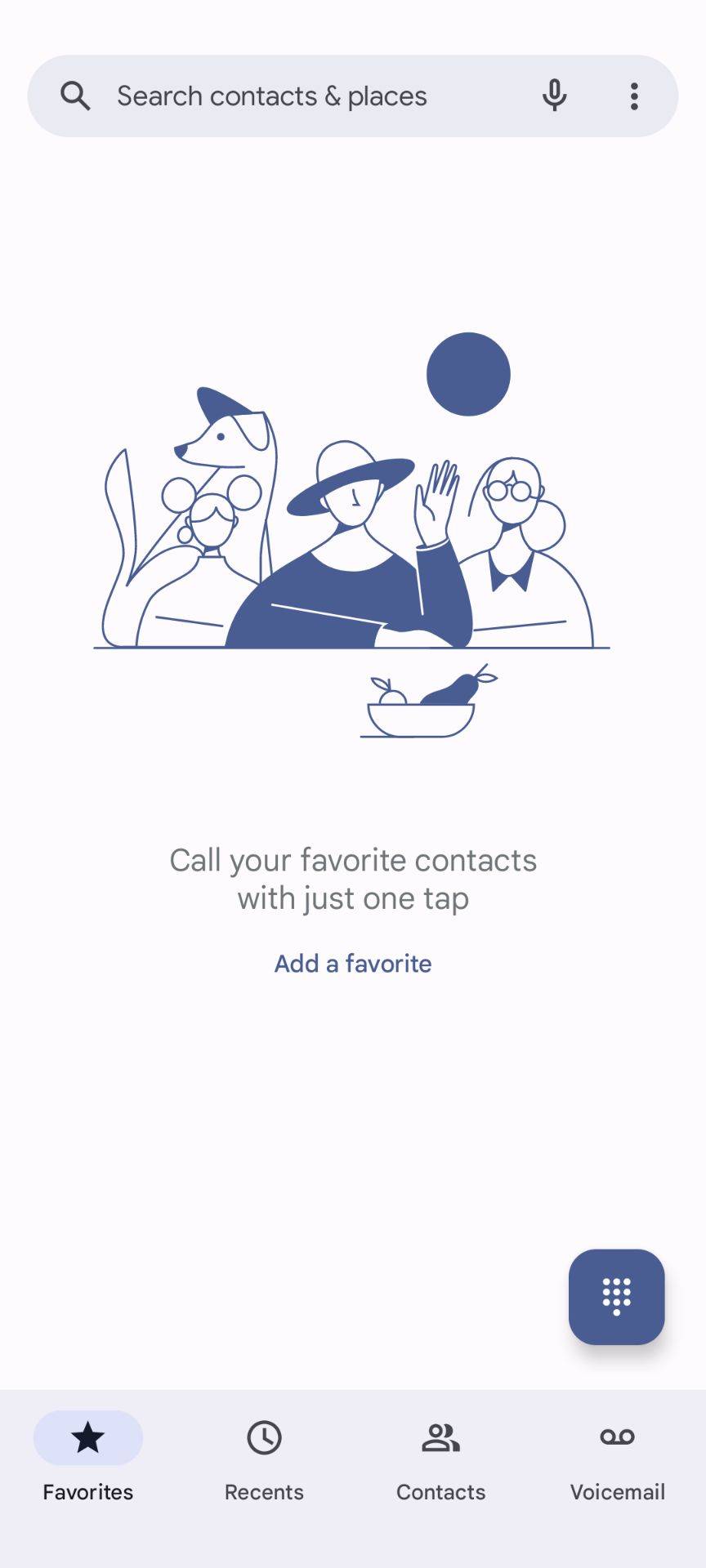This screenshot has width=706, height=1568.
Task: Open the dial pad button
Action: (x=616, y=1296)
